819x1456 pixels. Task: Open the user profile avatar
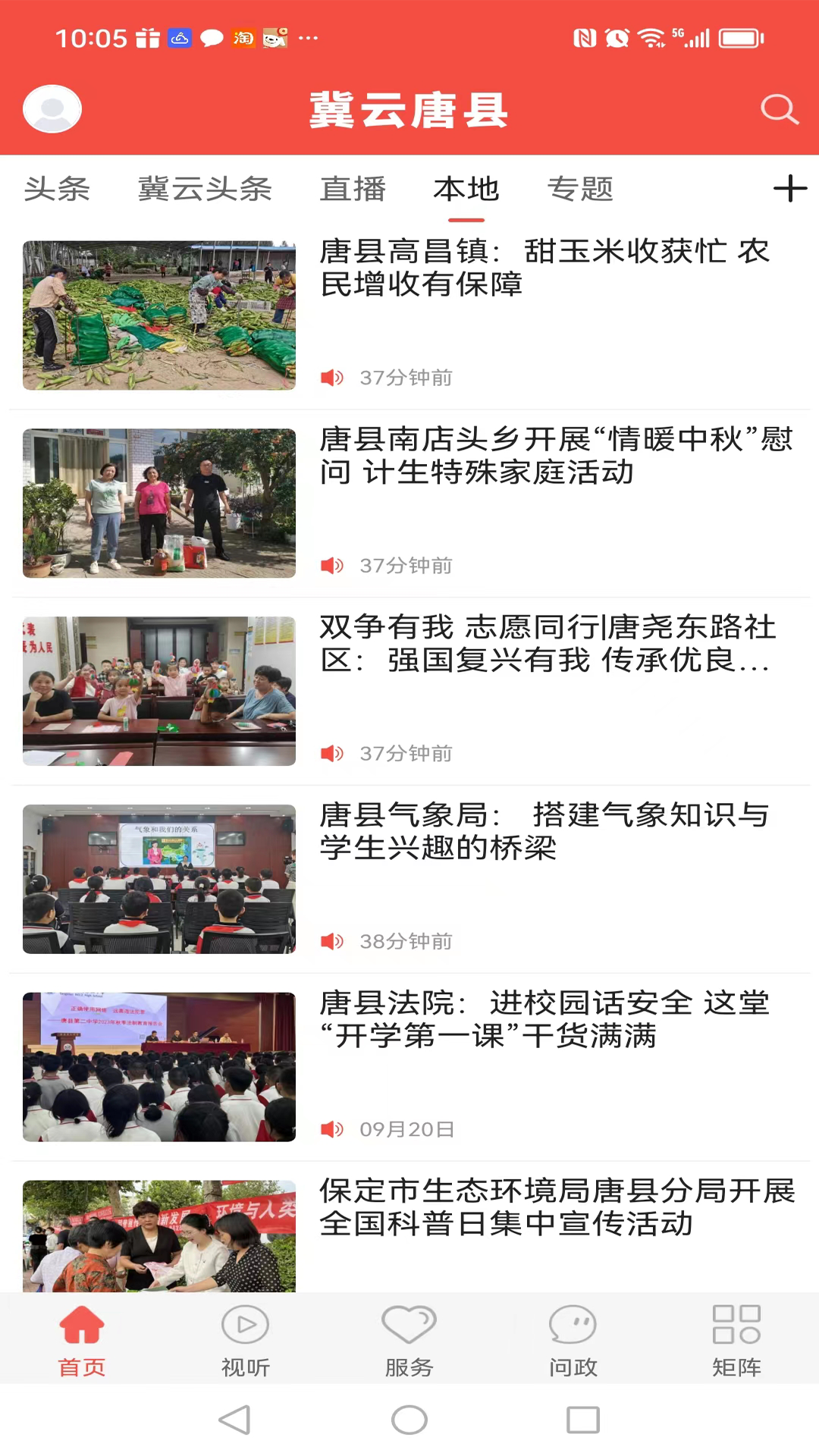click(52, 109)
